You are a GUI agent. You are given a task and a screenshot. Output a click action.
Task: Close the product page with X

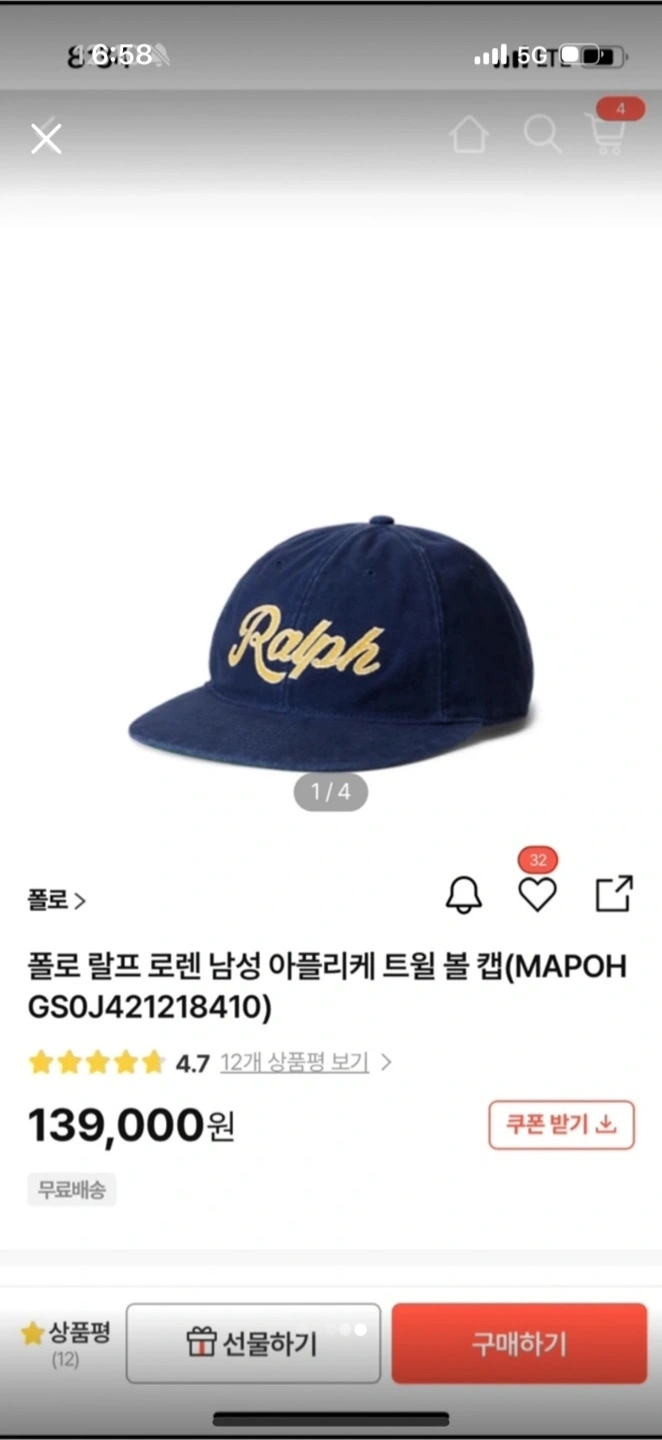tap(46, 138)
